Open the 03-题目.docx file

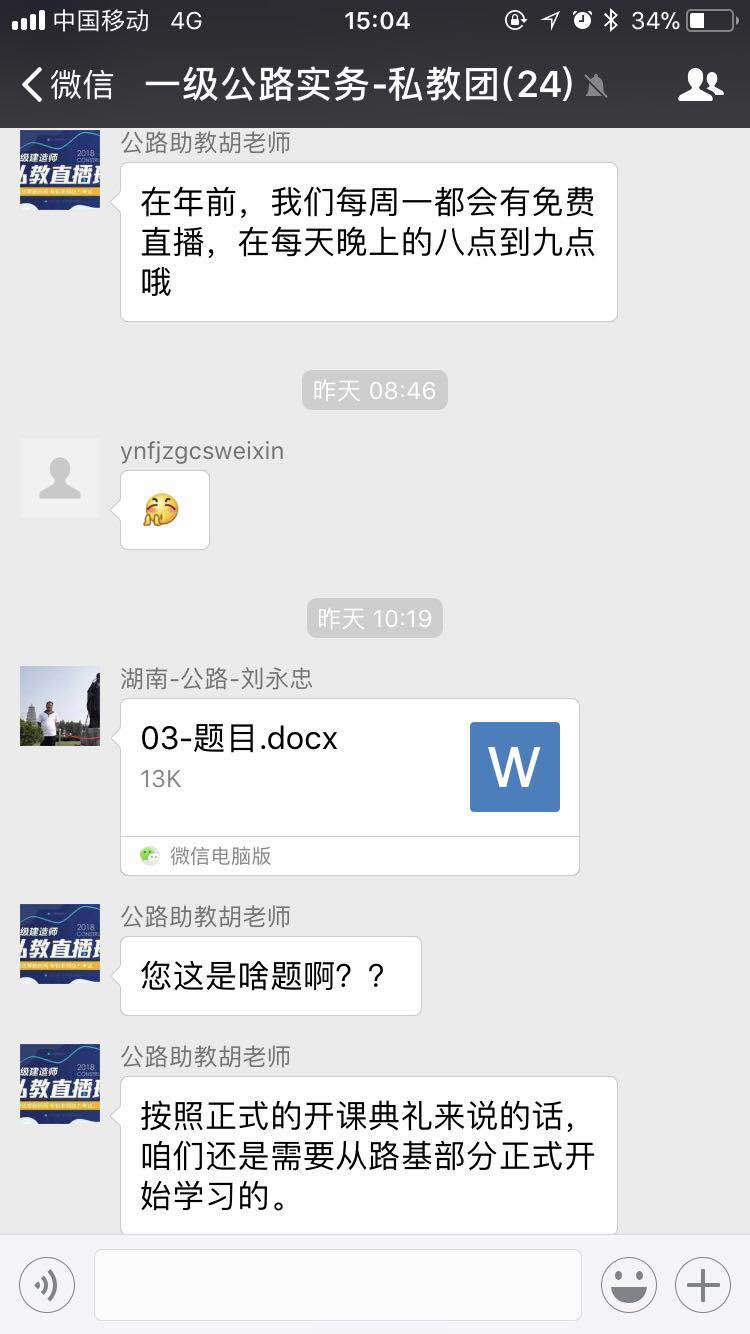349,767
